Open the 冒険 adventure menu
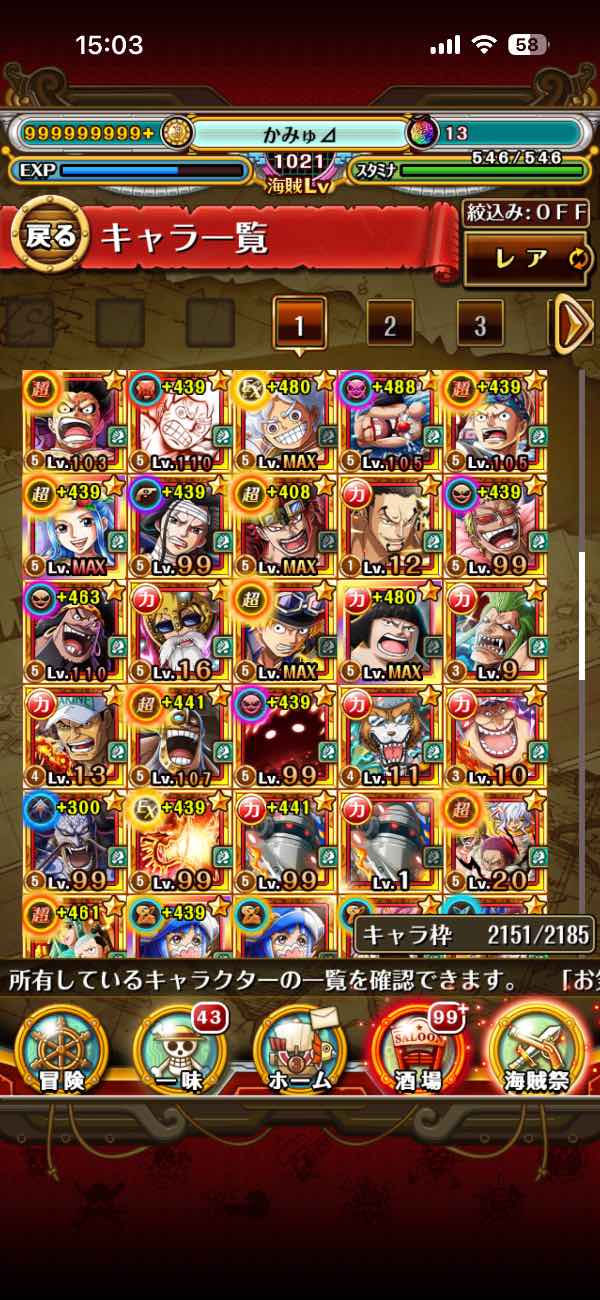The image size is (600, 1300). [x=60, y=1051]
